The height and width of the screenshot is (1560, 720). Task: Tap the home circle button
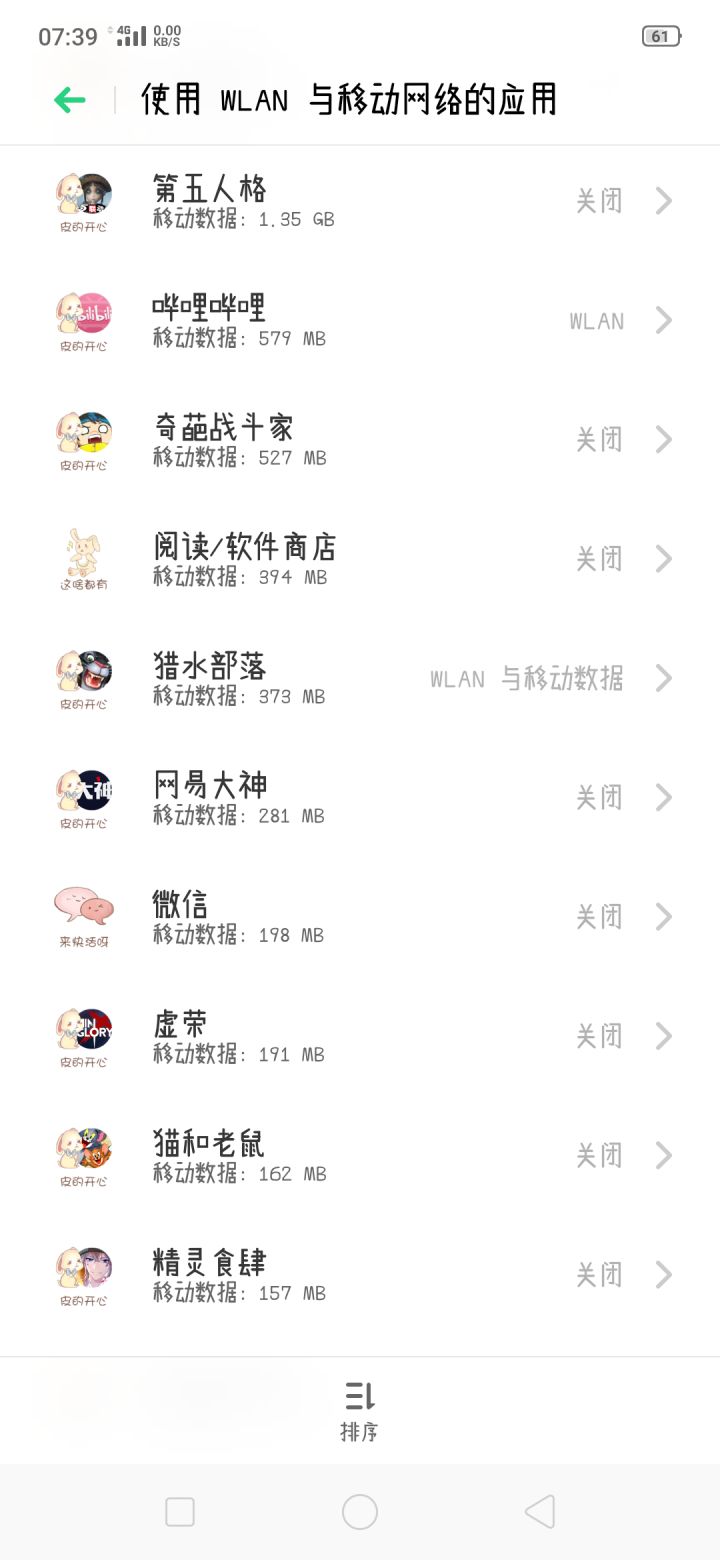pyautogui.click(x=360, y=1512)
